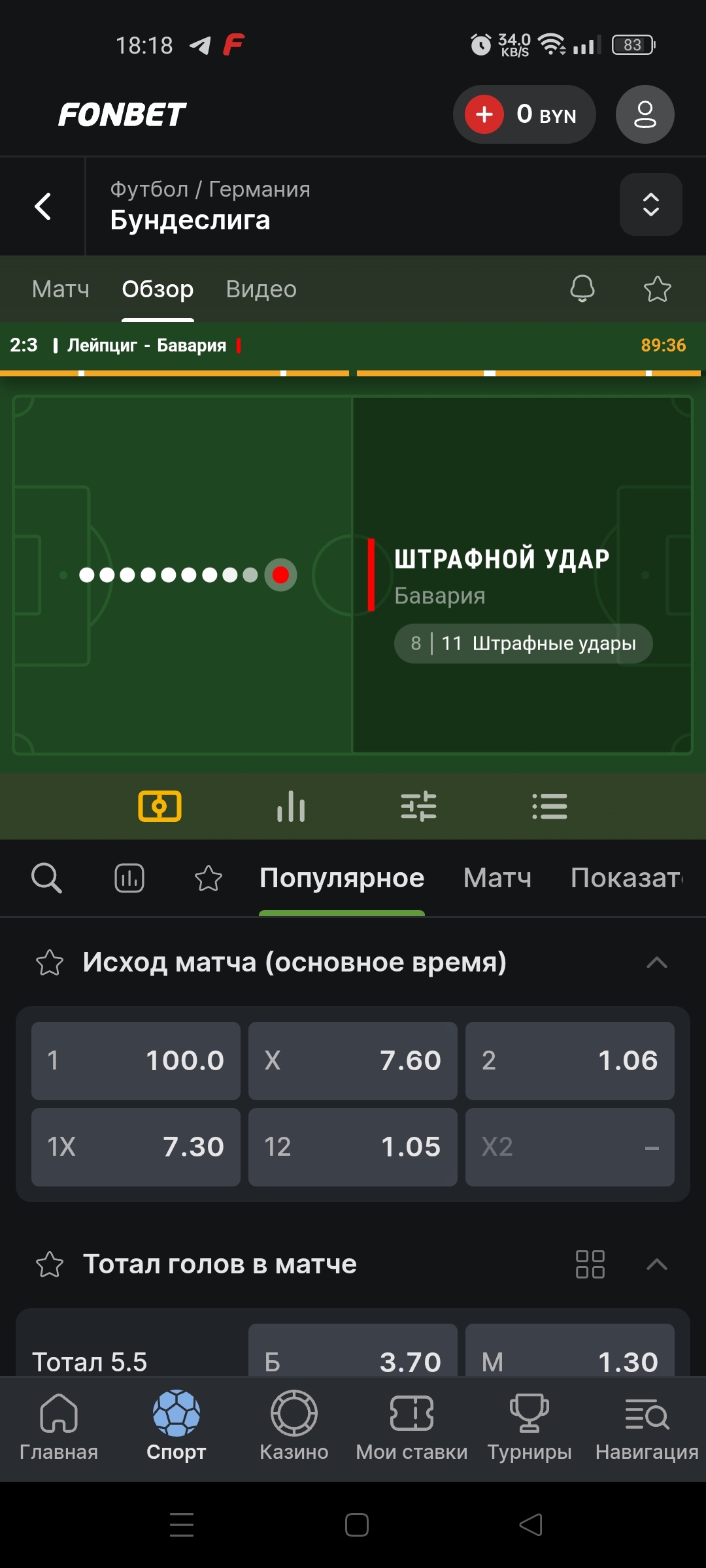Bet on outcome X at 7.60
The image size is (706, 1568).
[x=352, y=1060]
